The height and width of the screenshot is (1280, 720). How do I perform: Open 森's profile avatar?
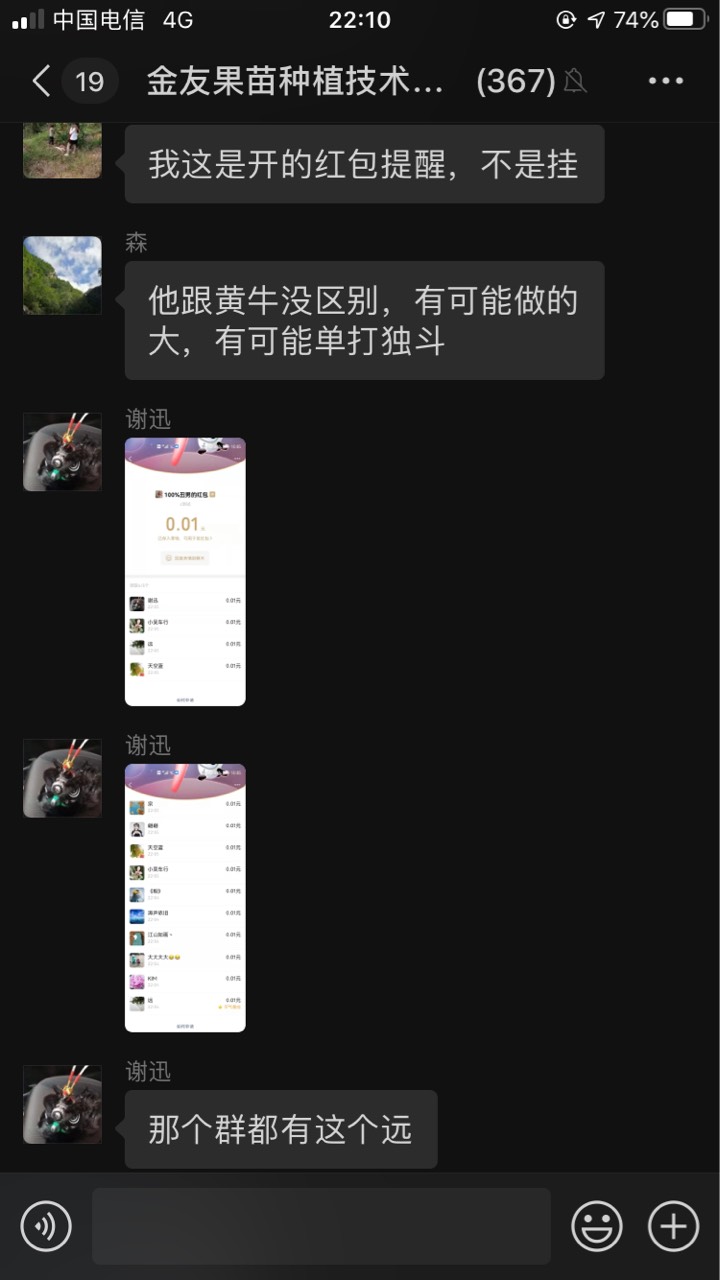click(x=62, y=275)
